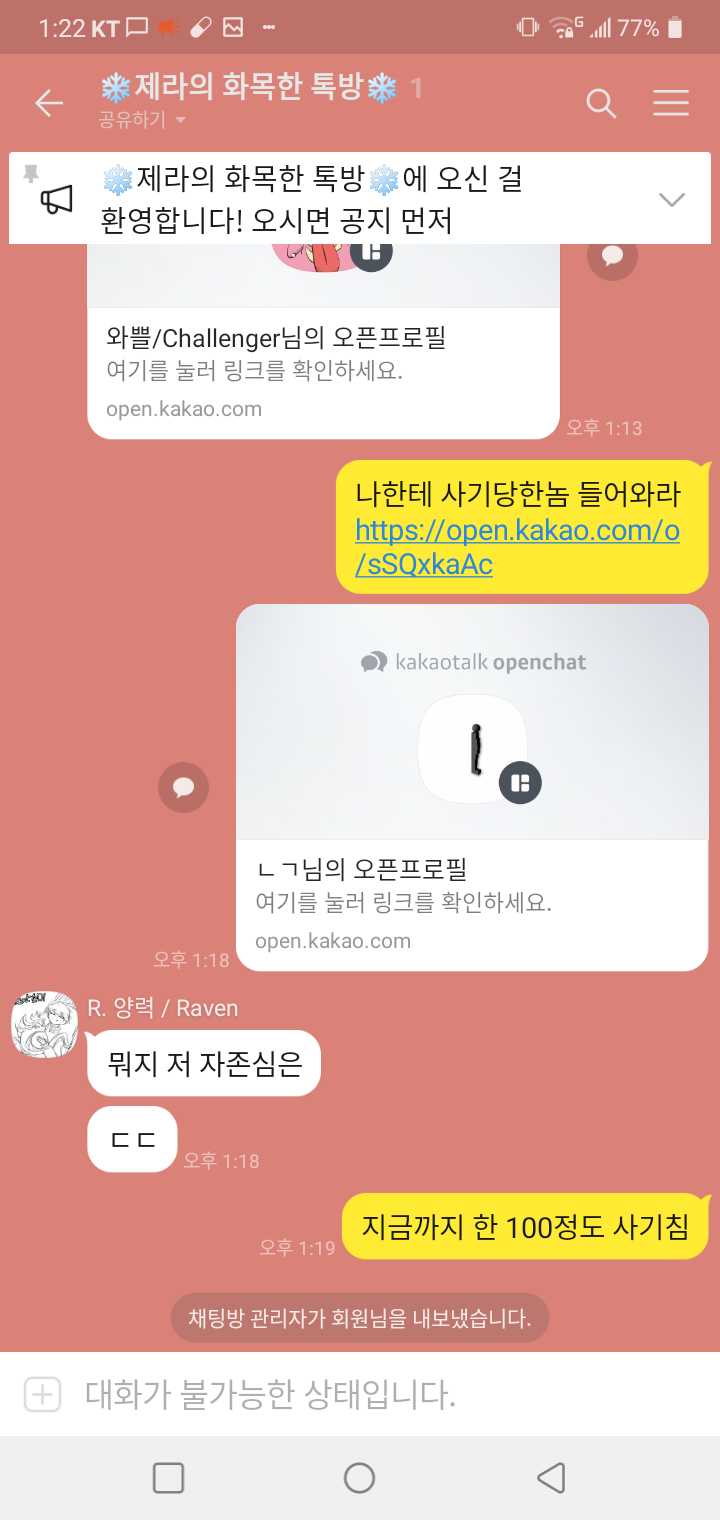Tap comment bubble beside ㄴㄱ님 profile card
The height and width of the screenshot is (1520, 720).
pos(183,787)
